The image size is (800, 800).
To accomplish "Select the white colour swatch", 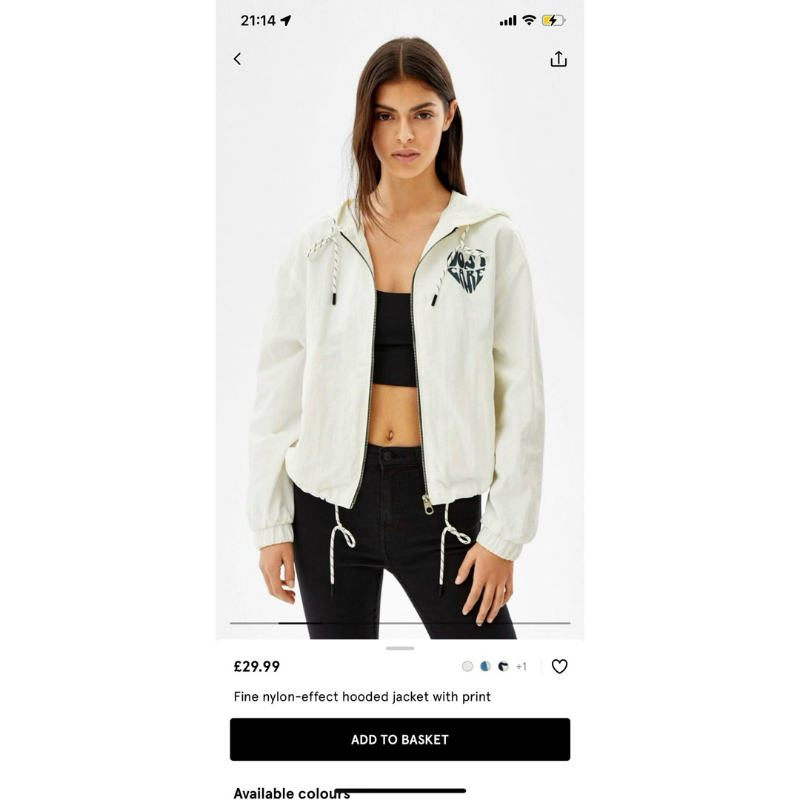I will [467, 666].
